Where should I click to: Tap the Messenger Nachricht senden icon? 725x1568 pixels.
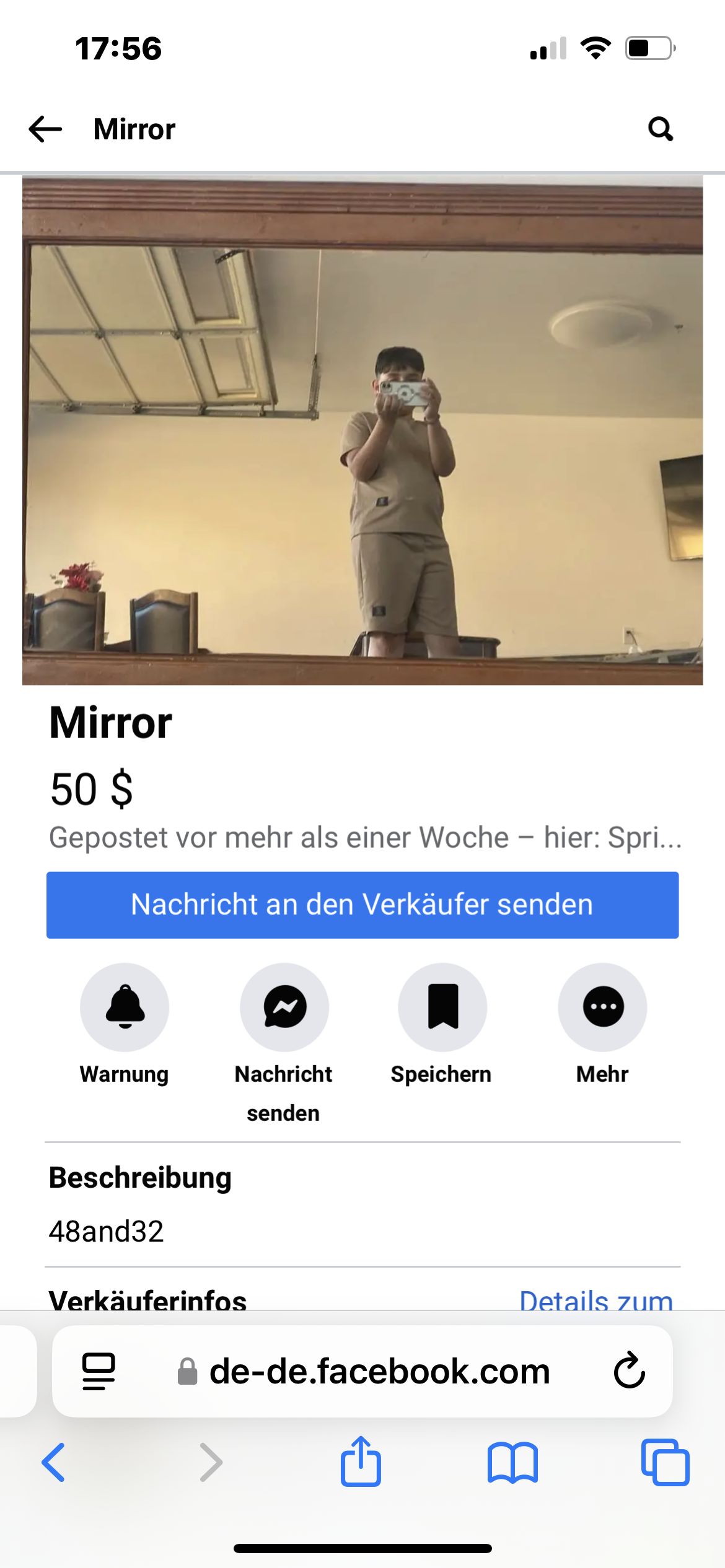pyautogui.click(x=284, y=1007)
